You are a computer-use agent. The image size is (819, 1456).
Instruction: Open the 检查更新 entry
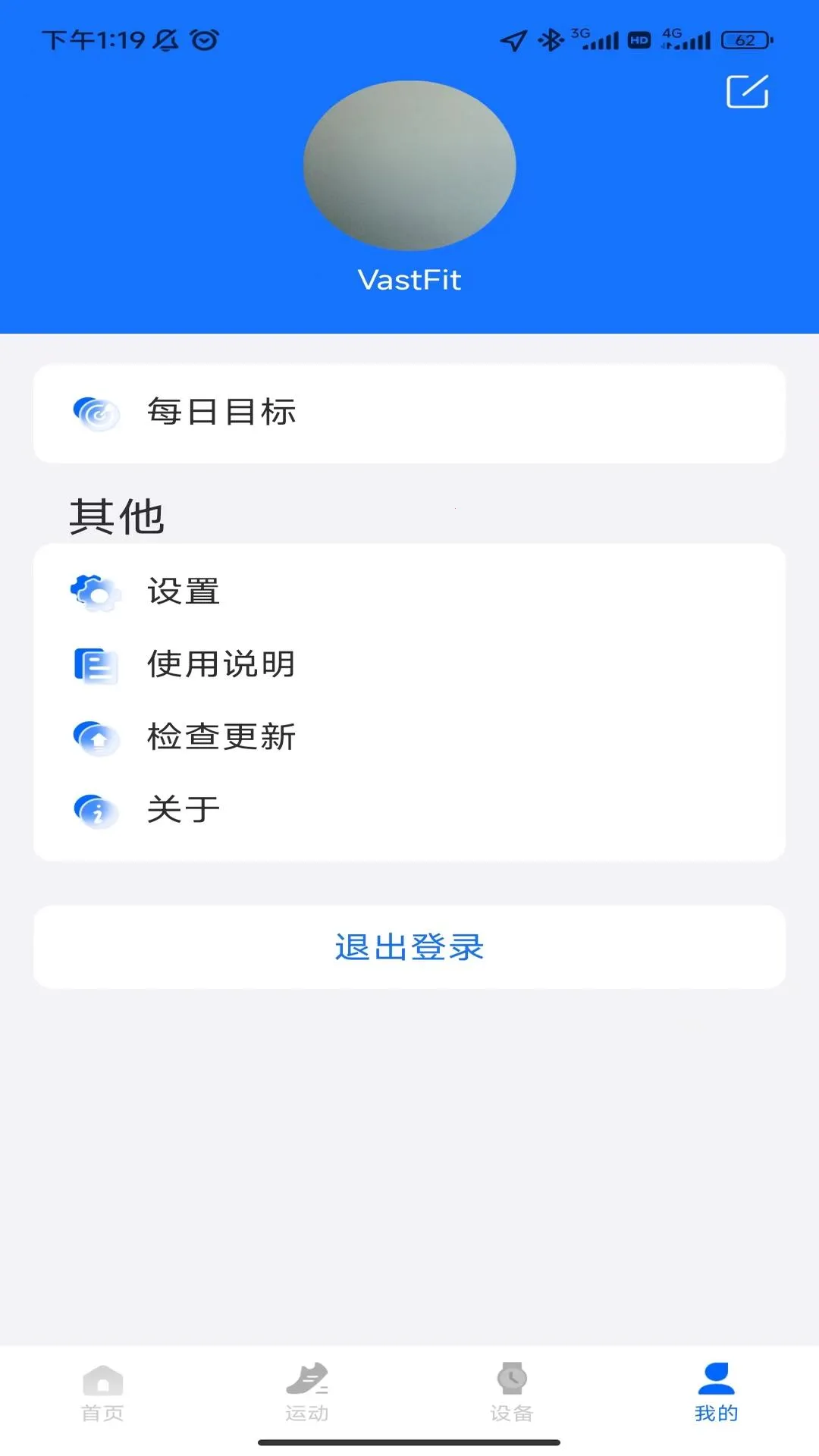[x=409, y=736]
